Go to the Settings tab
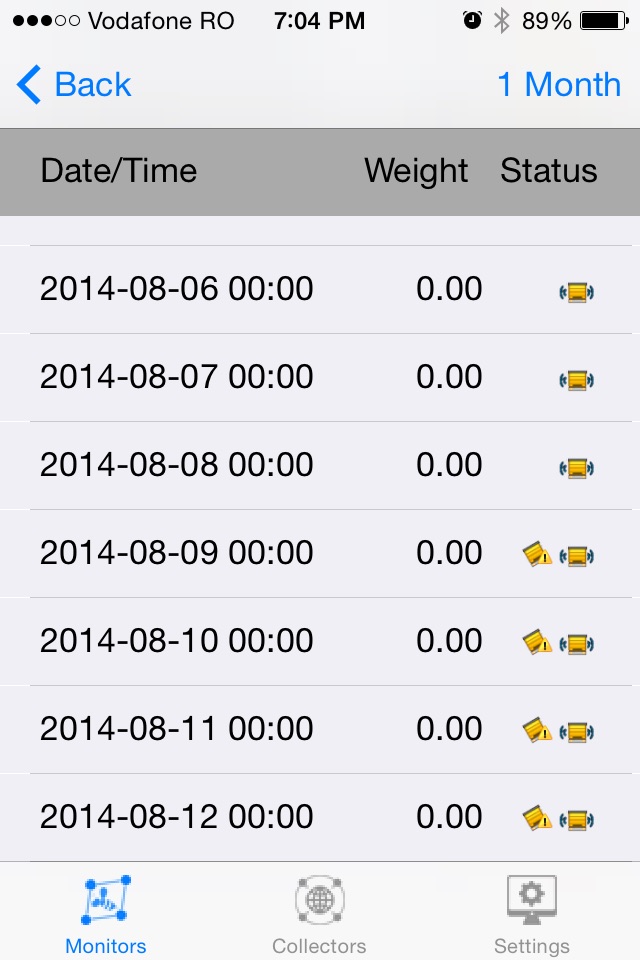 [x=531, y=914]
